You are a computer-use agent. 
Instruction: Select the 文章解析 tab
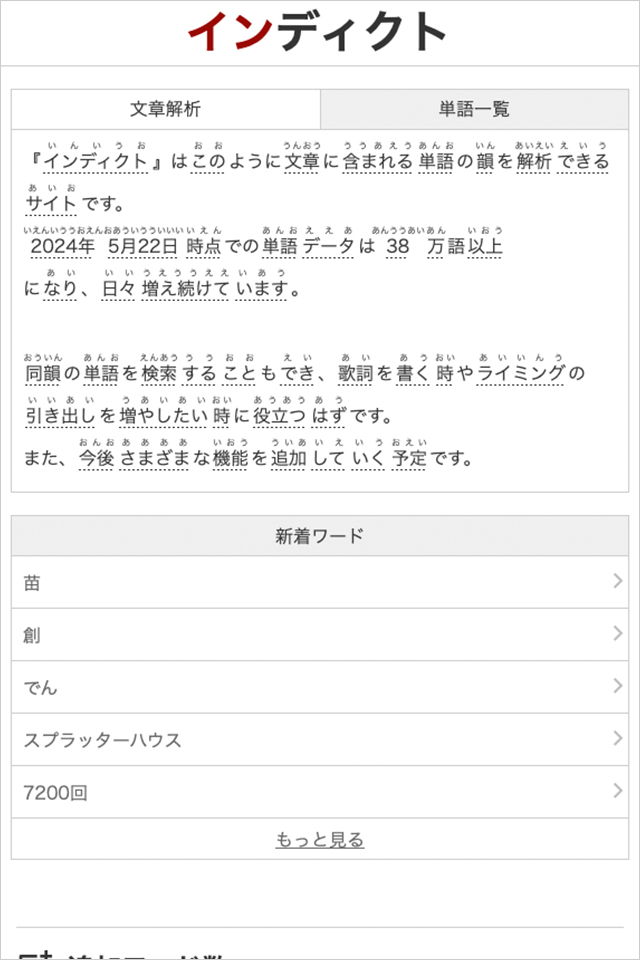(166, 110)
